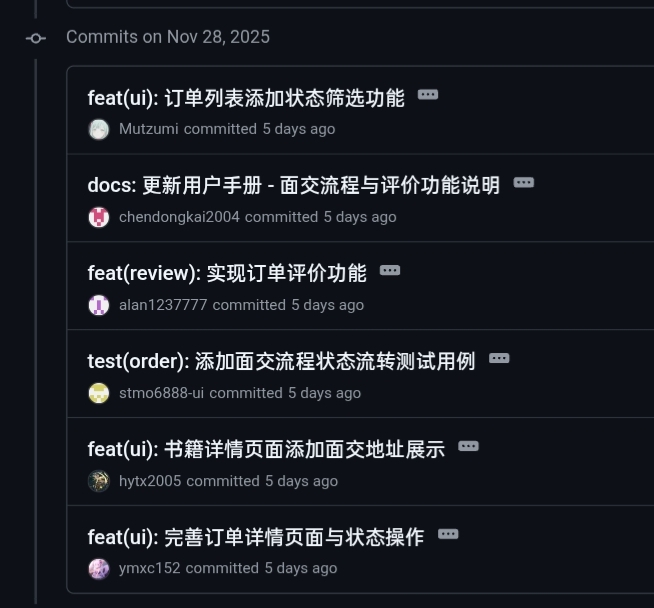Expand details of the 订单列表添加状态筛选功能 commit
Image resolution: width=654 pixels, height=608 pixels.
pyautogui.click(x=428, y=95)
